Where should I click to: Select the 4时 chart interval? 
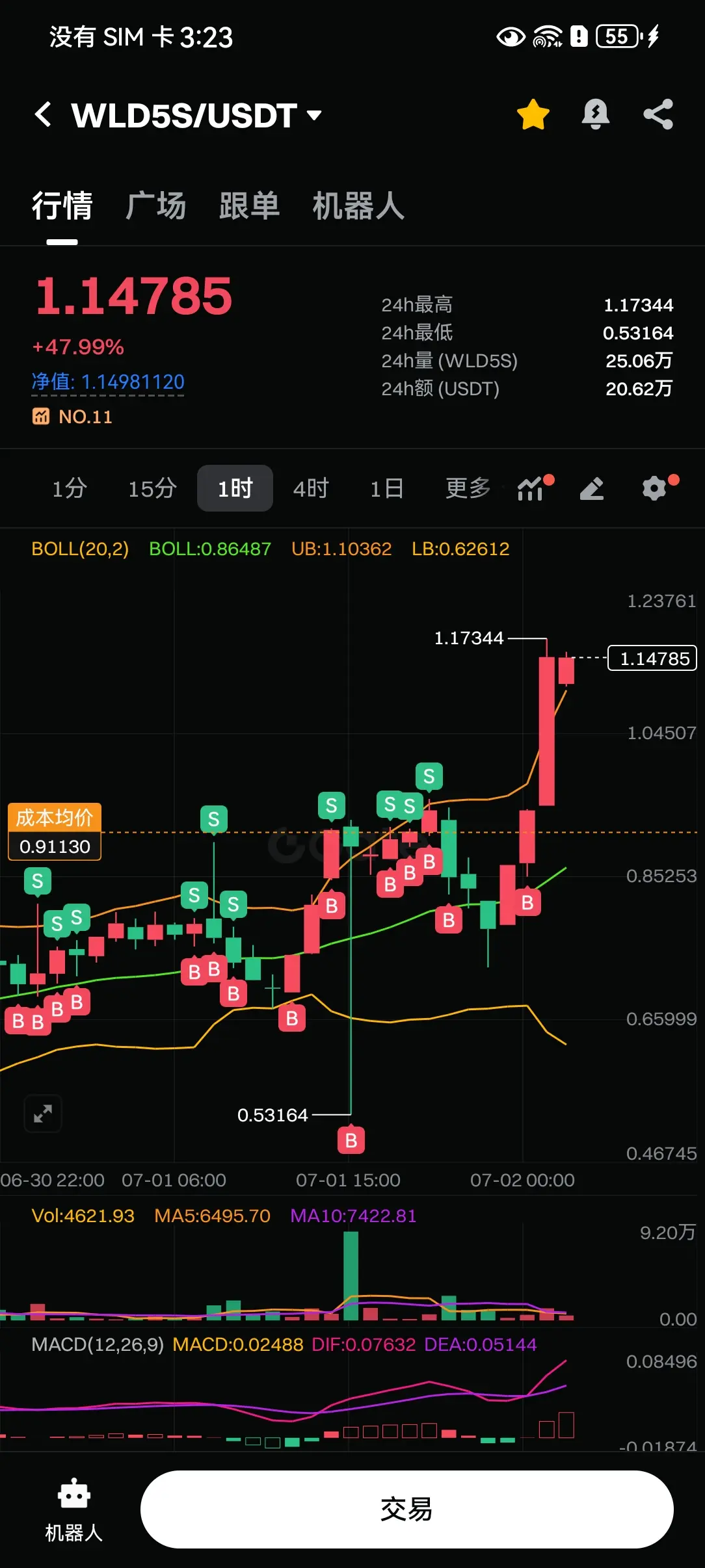click(311, 488)
